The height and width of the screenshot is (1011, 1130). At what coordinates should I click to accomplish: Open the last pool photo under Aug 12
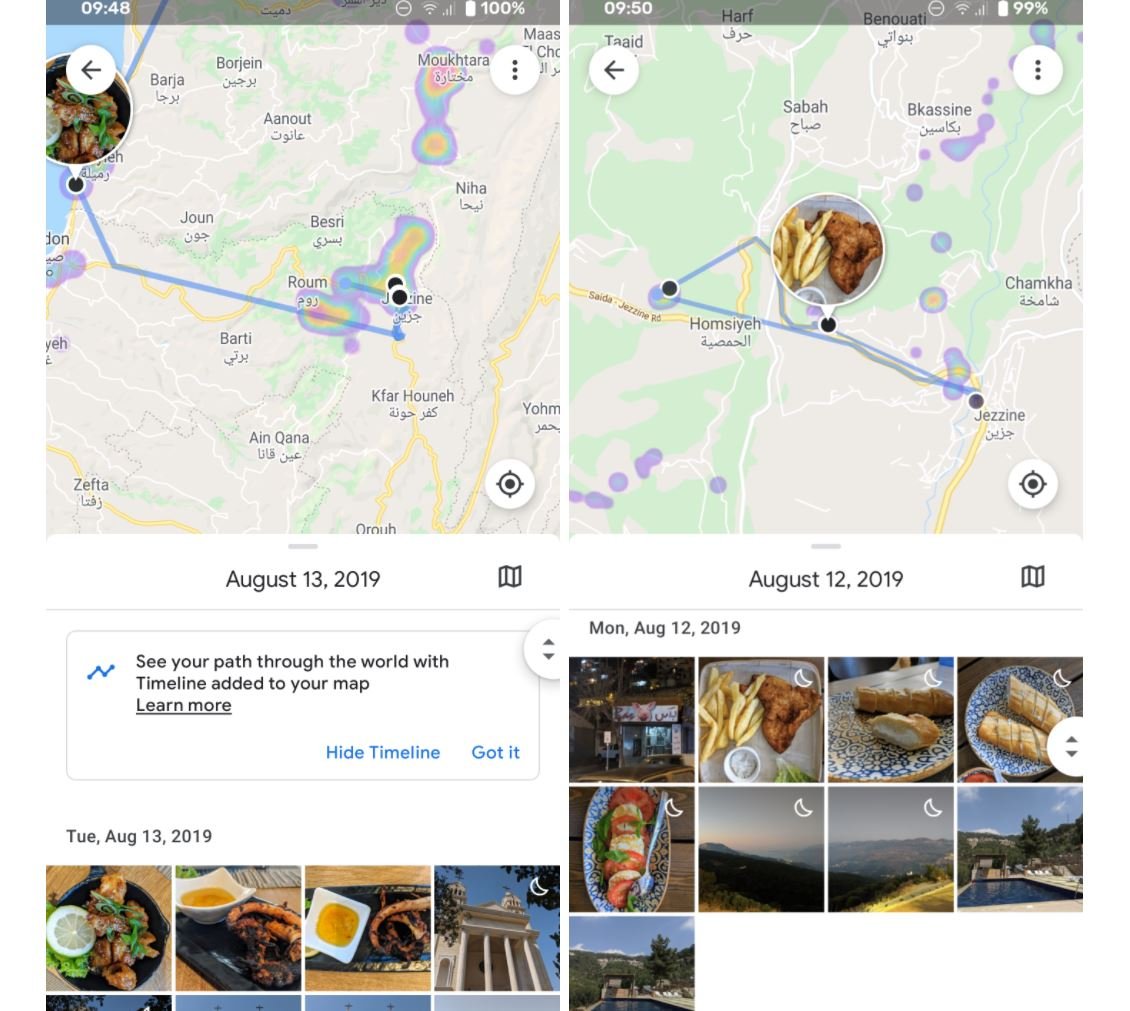pos(631,963)
